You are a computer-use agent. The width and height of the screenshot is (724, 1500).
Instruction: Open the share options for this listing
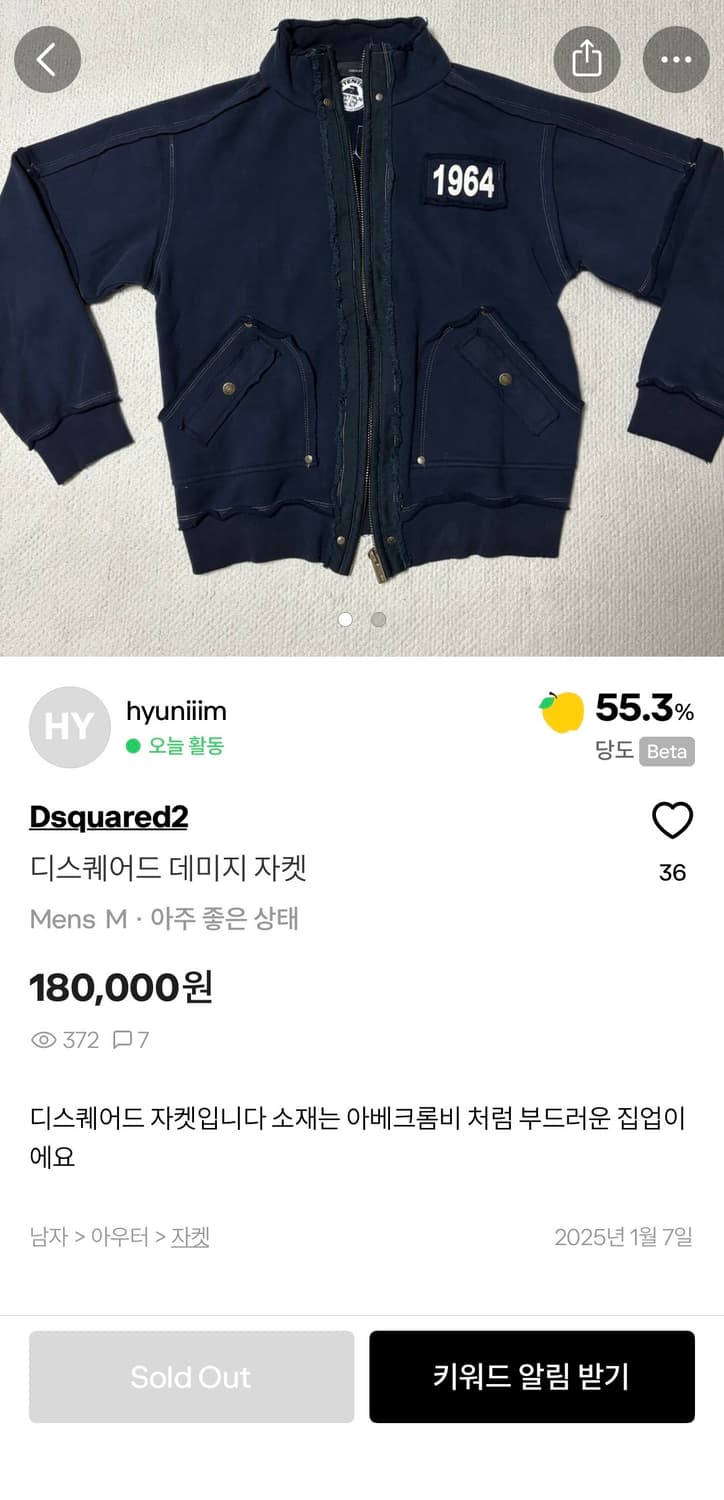[x=586, y=60]
